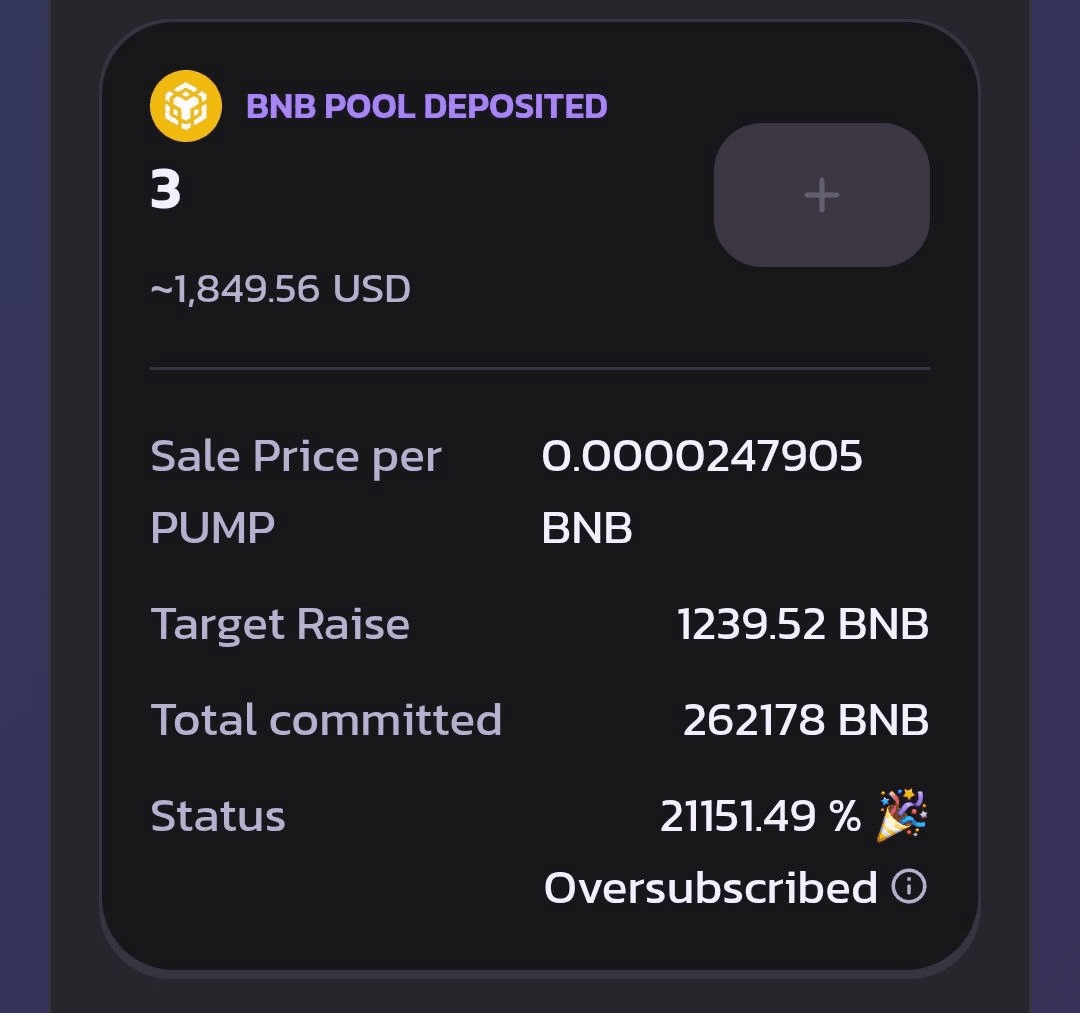Tap the plus button to add BNB deposit
This screenshot has width=1080, height=1013.
[x=821, y=195]
